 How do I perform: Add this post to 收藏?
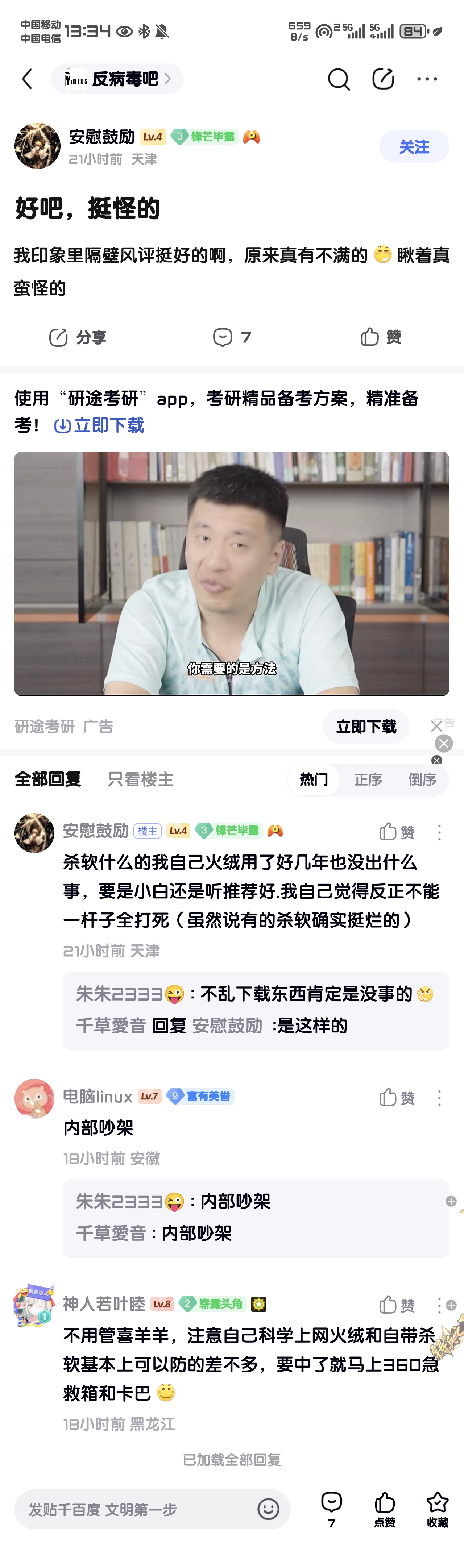click(x=437, y=1510)
